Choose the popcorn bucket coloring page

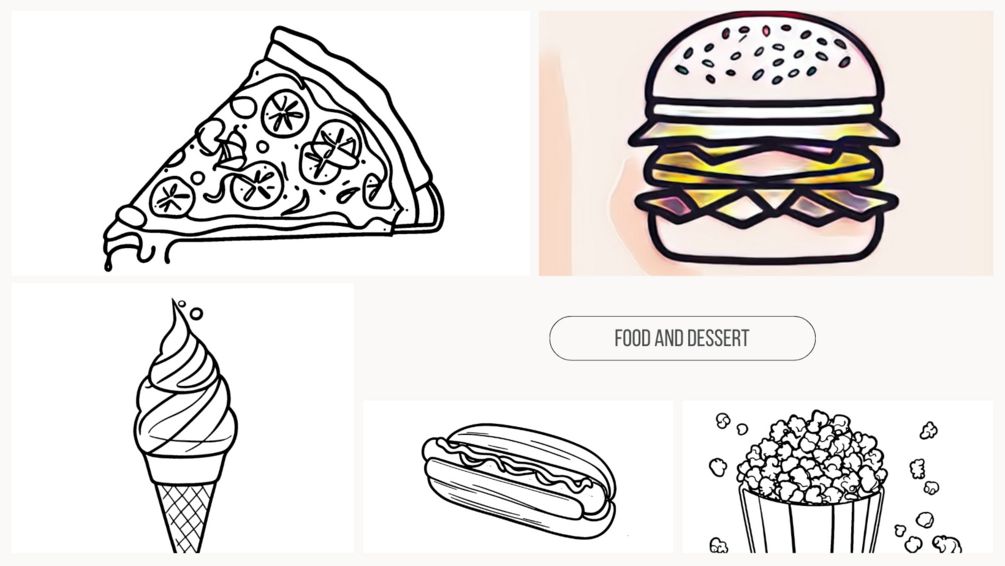click(x=838, y=478)
